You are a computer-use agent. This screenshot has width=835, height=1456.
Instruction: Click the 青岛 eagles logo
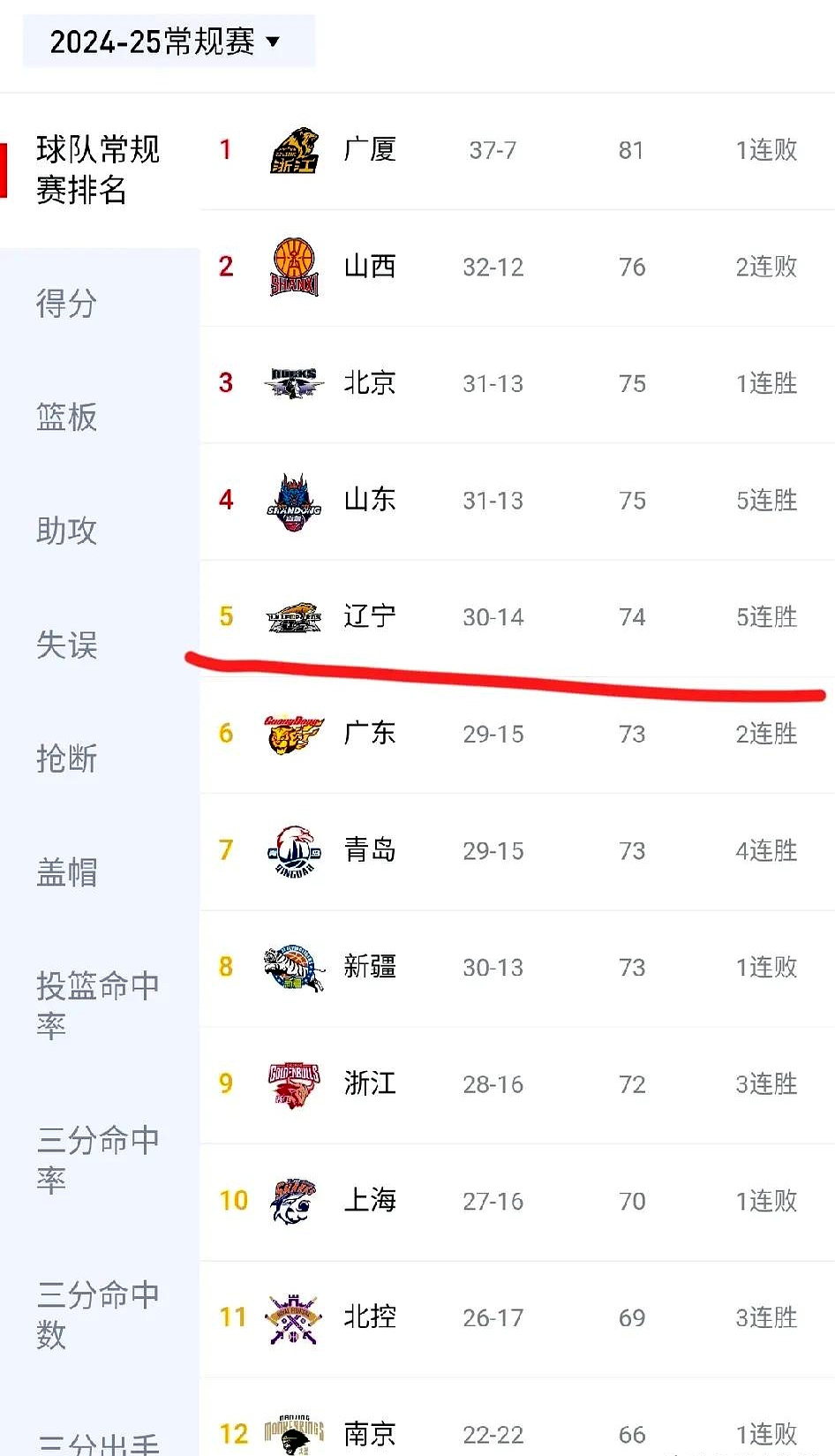tap(293, 850)
